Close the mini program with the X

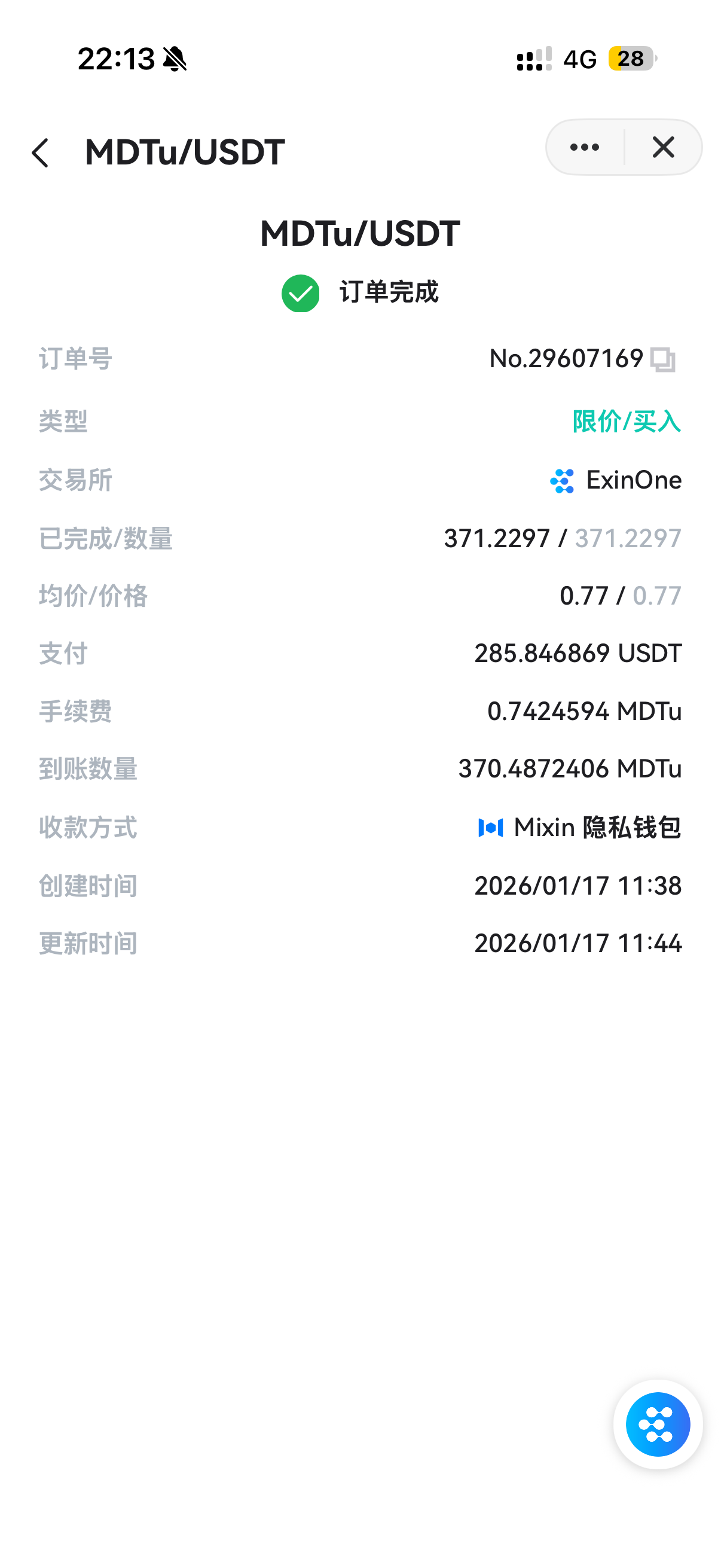663,148
